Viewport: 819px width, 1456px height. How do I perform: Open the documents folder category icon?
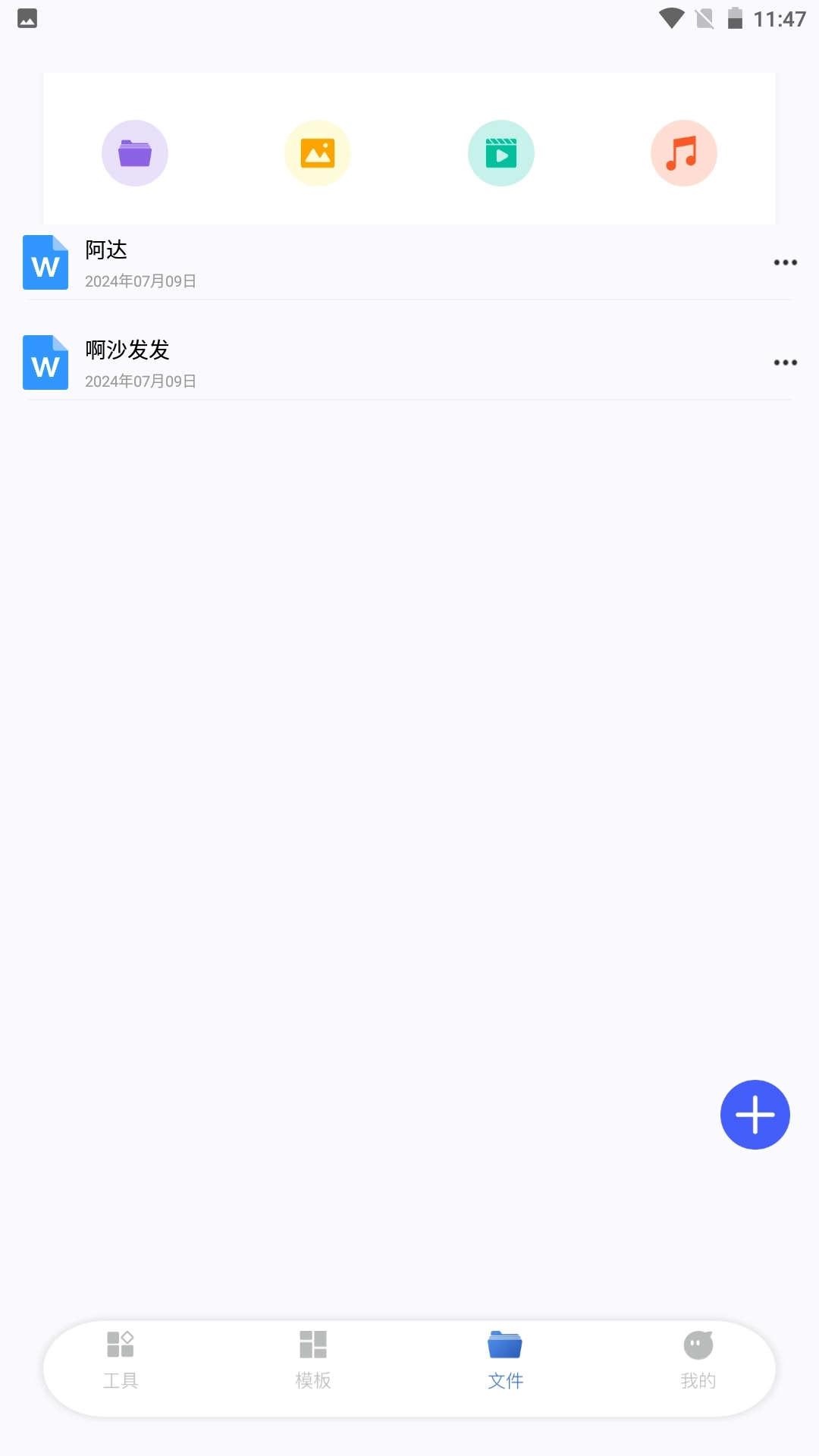point(135,152)
